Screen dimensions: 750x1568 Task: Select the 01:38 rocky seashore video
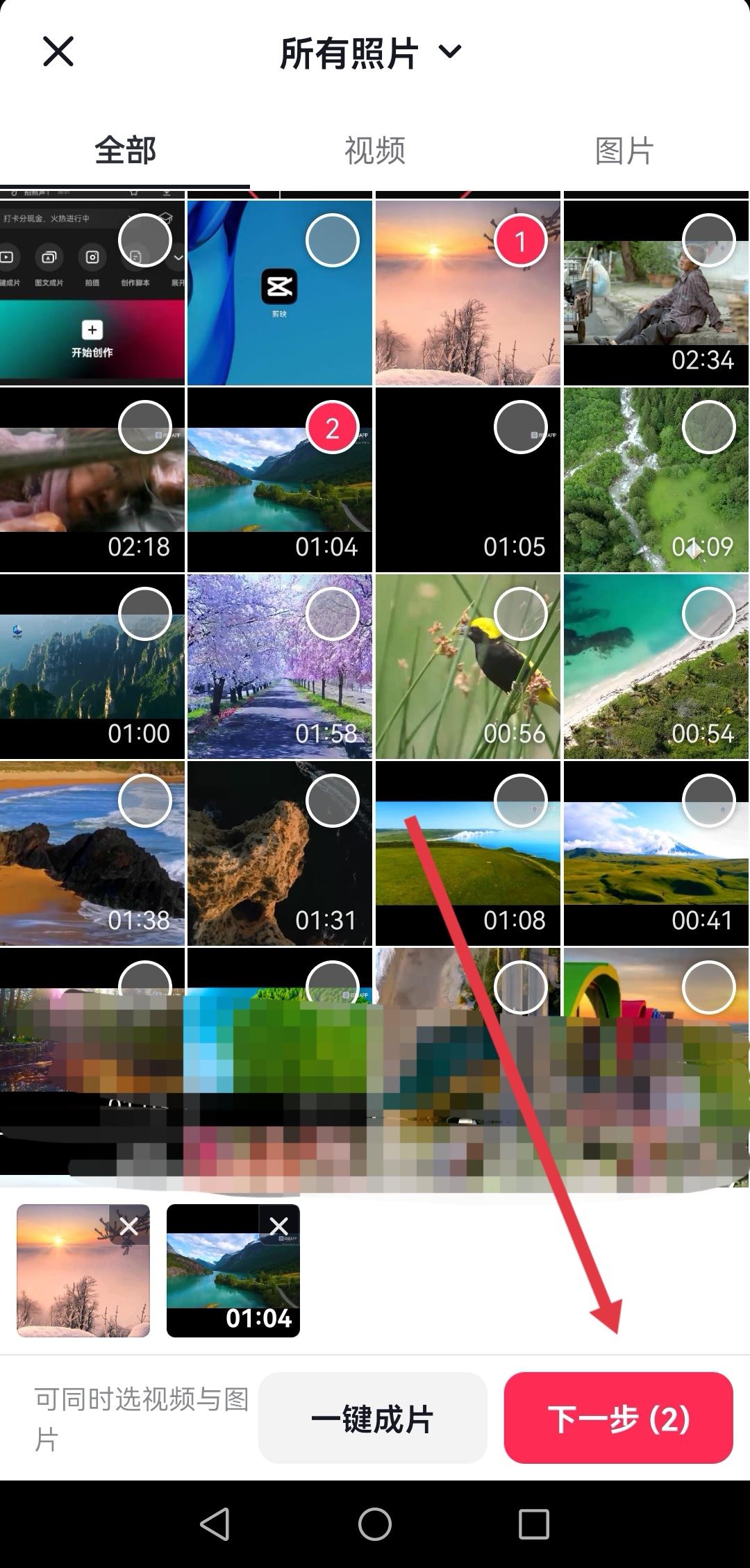[144, 801]
